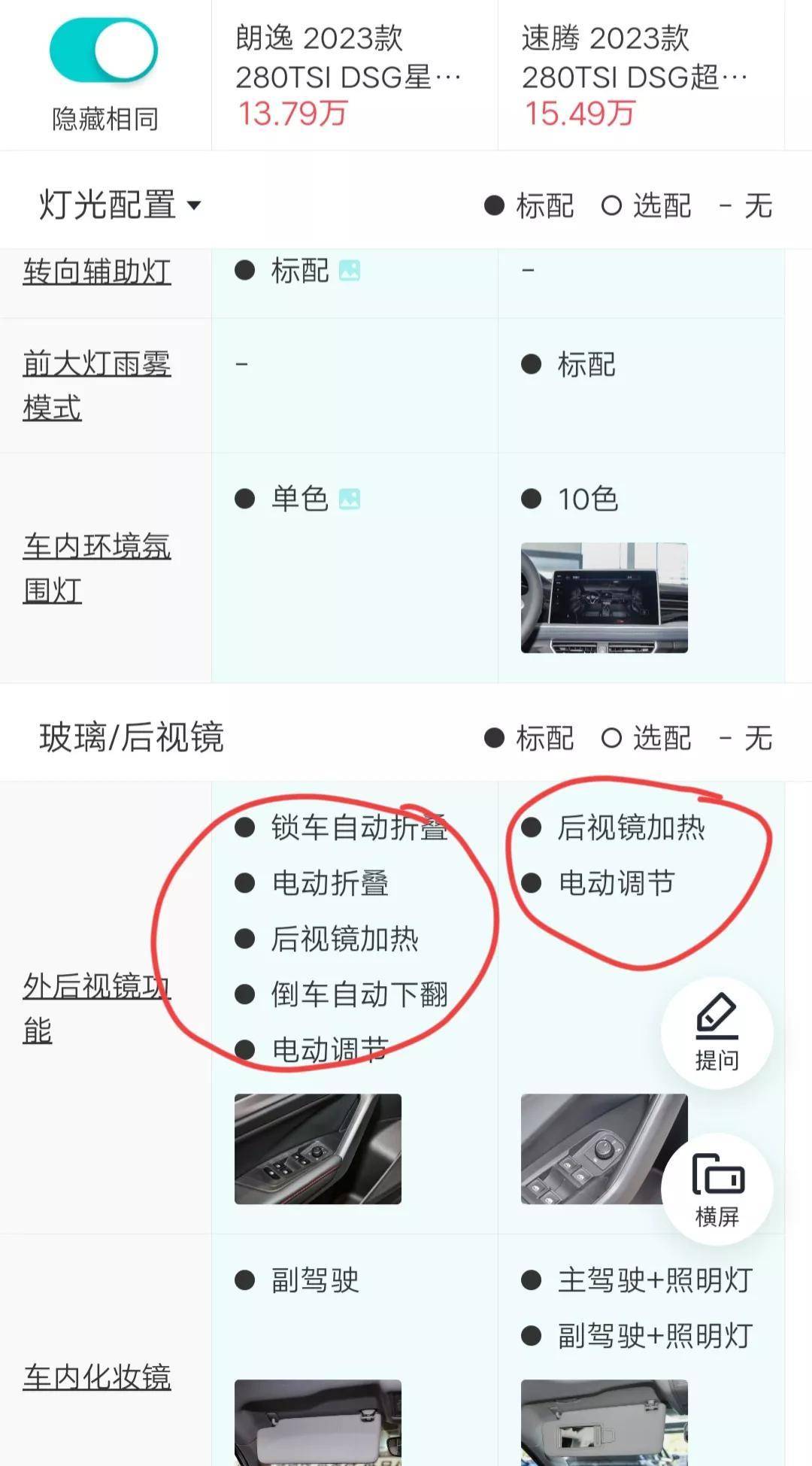Image resolution: width=812 pixels, height=1466 pixels.
Task: Switch to landscape with 横屏 button
Action: coord(717,1188)
